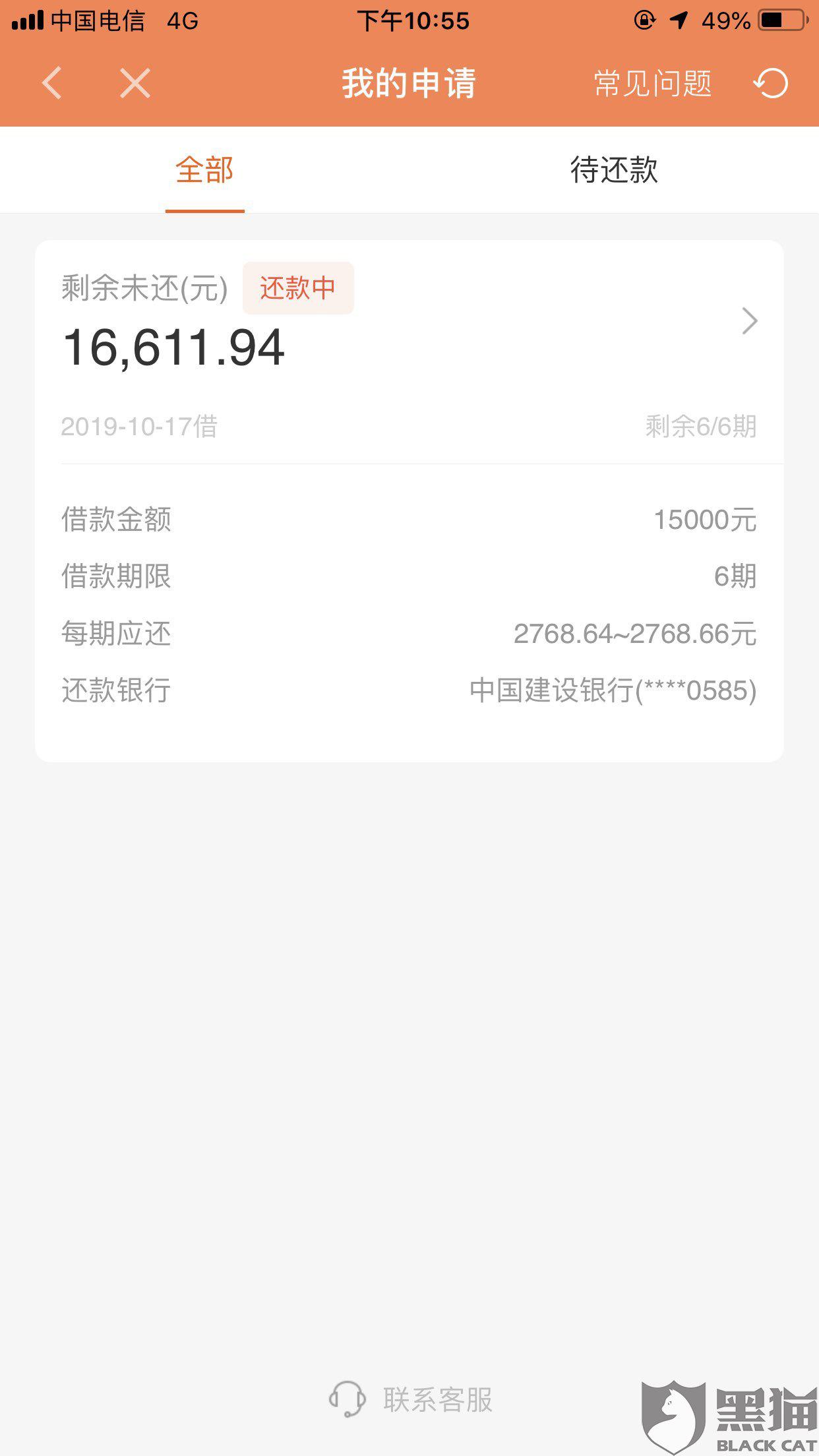Screen dimensions: 819x1456
Task: Close the page with the X icon
Action: (135, 83)
